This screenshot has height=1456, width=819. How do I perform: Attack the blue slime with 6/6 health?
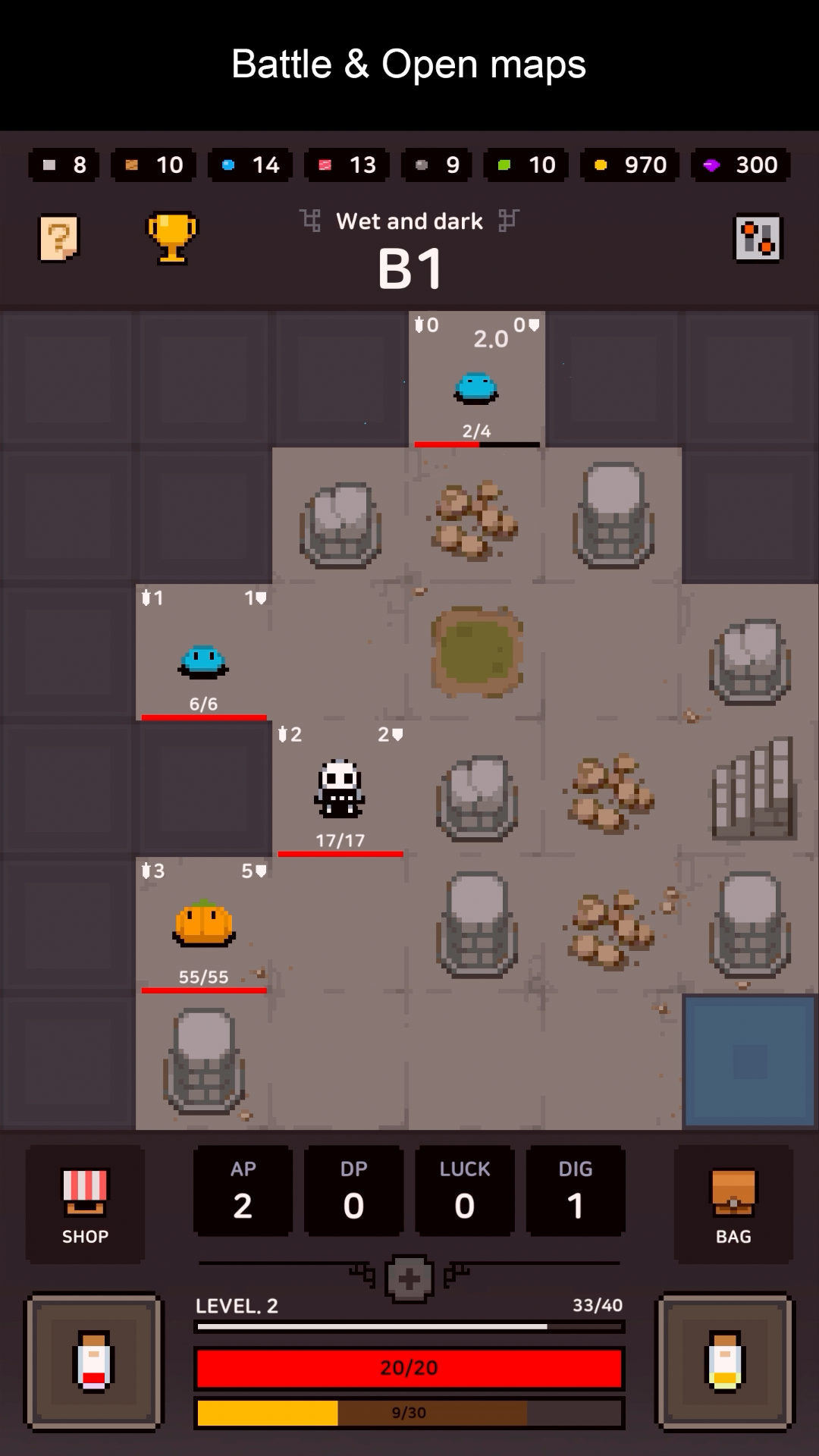click(x=204, y=652)
